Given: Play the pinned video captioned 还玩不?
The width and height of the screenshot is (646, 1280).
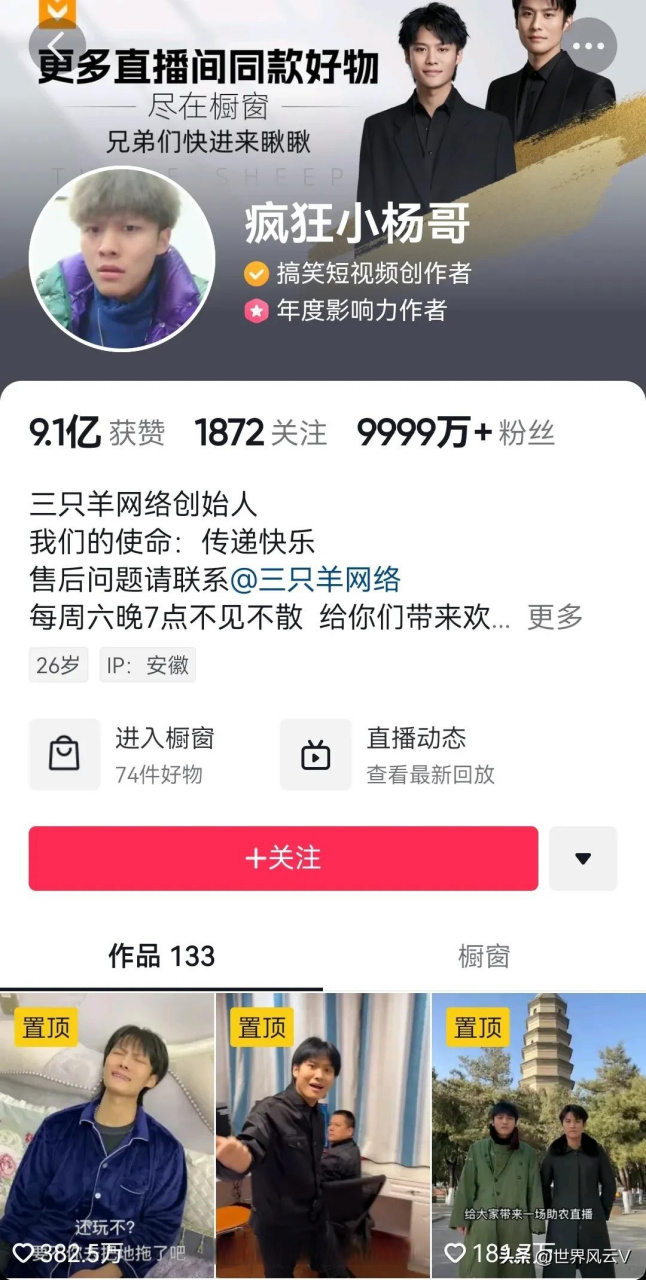Looking at the screenshot, I should point(107,1135).
